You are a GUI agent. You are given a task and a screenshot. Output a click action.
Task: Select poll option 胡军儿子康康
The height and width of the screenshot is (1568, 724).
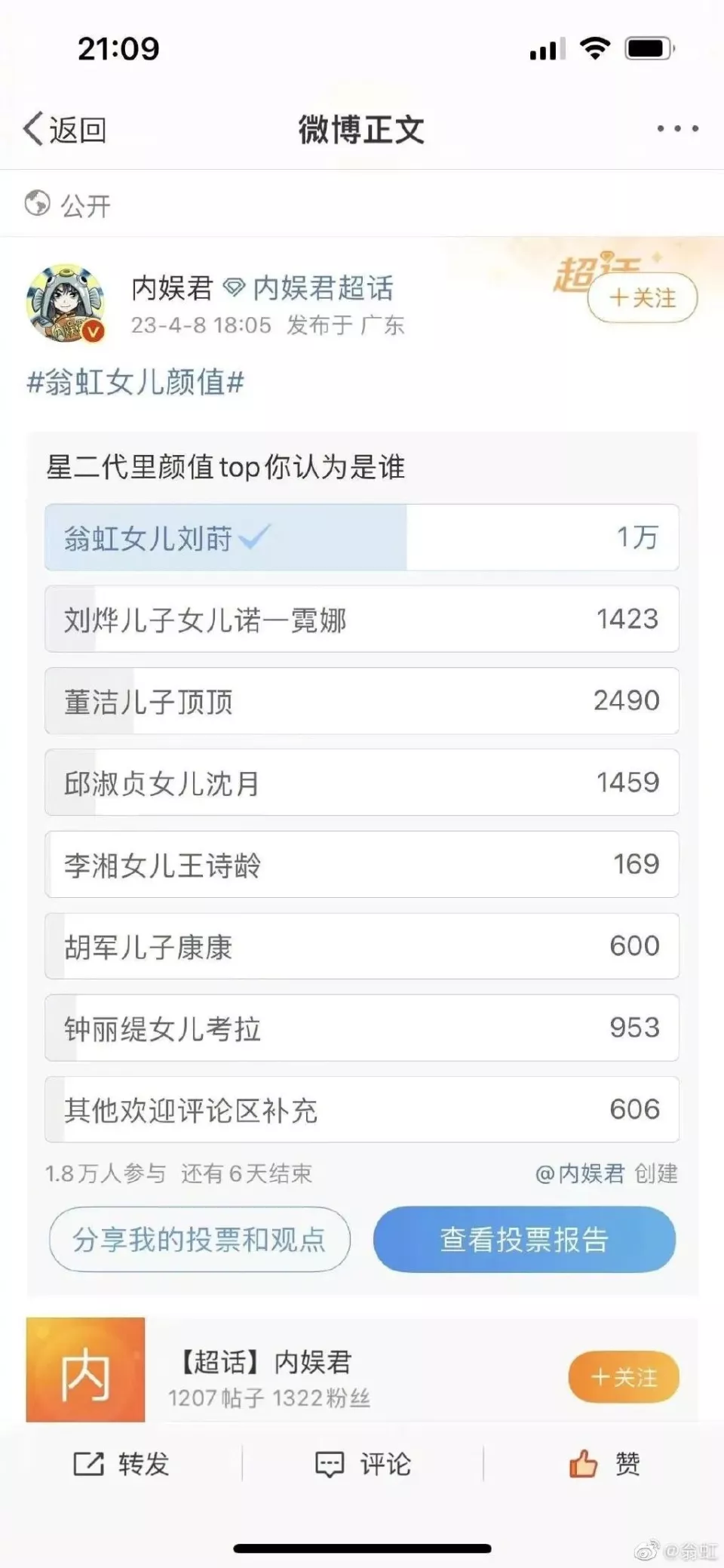point(362,946)
